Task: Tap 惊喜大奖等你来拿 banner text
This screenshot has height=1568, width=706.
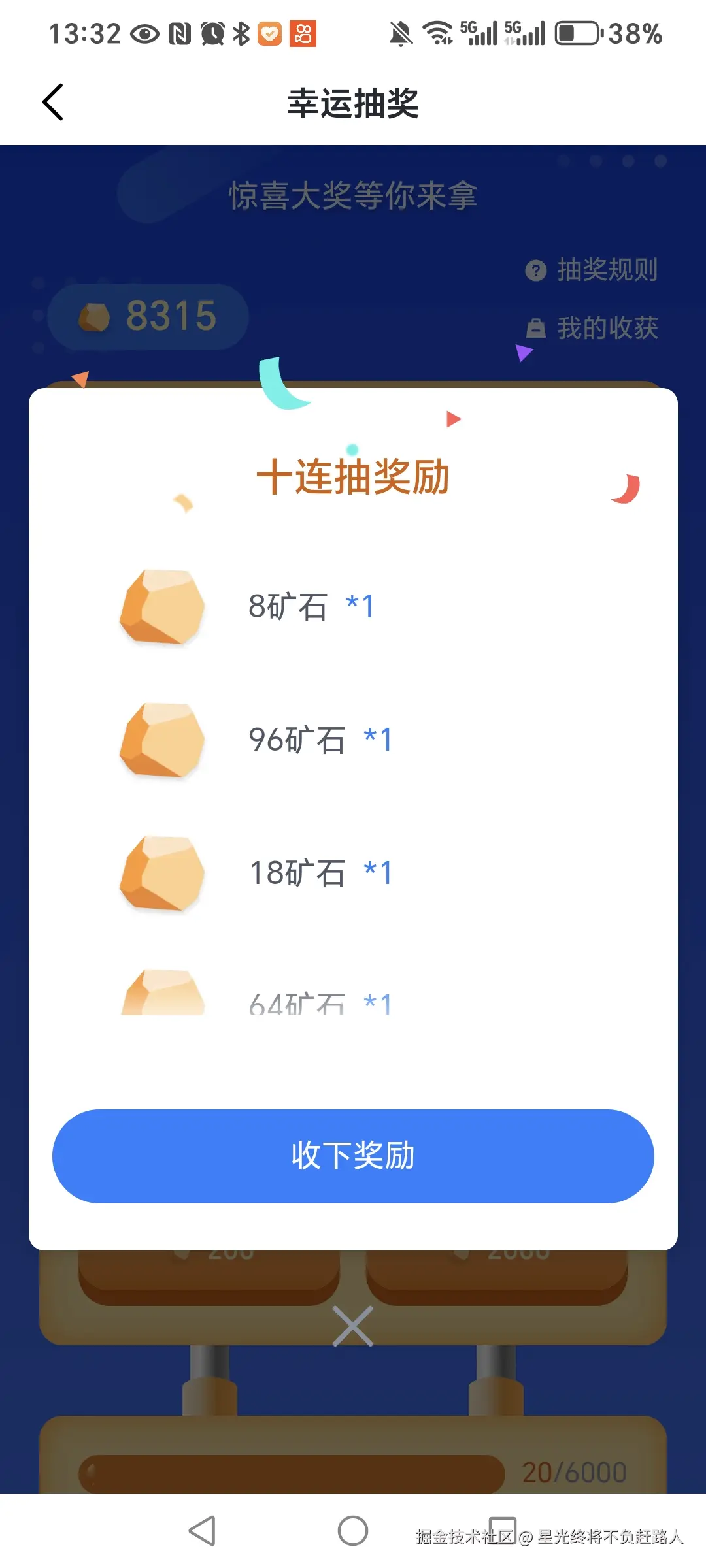Action: coord(353,194)
